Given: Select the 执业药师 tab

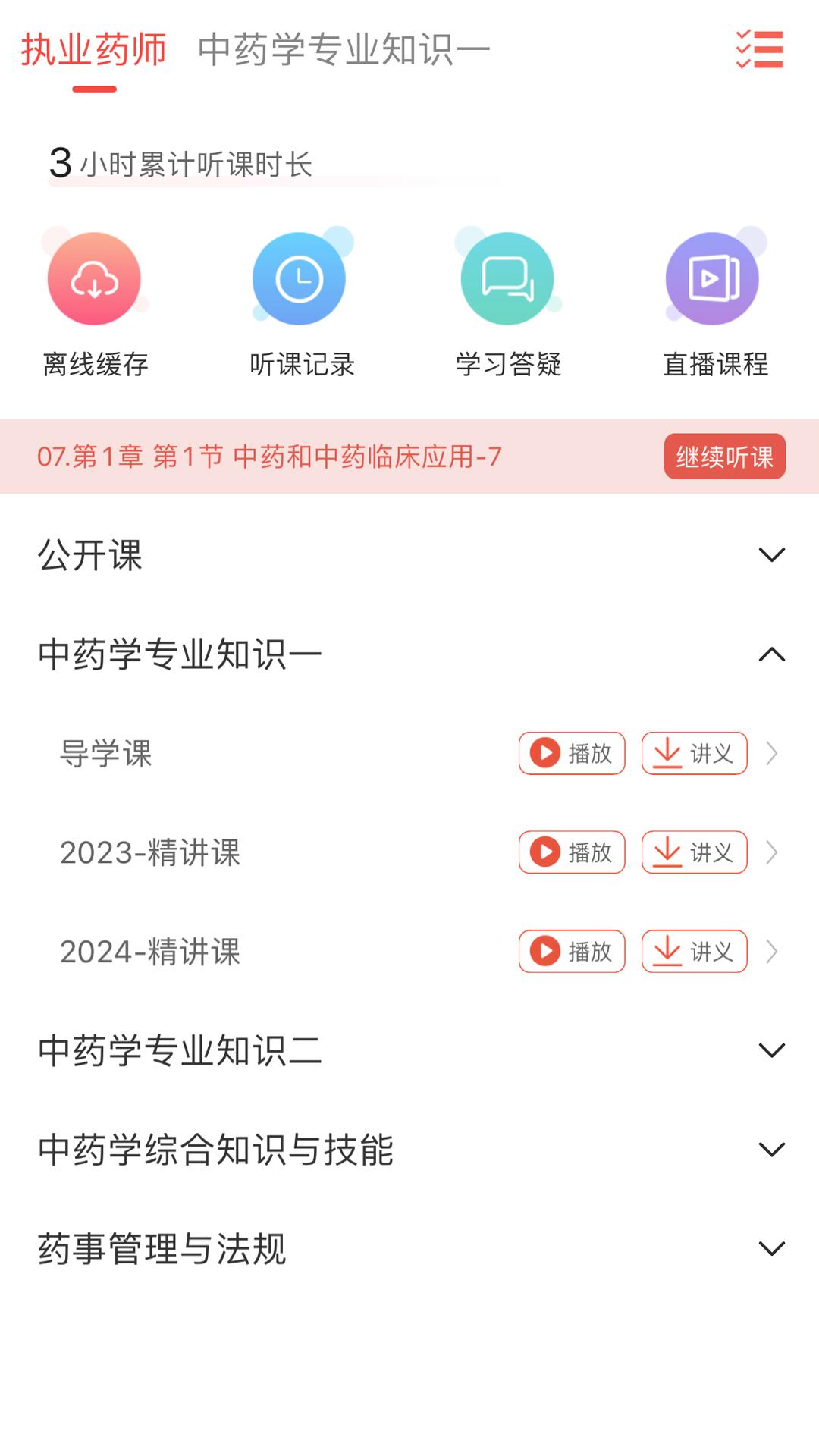Looking at the screenshot, I should click(94, 48).
